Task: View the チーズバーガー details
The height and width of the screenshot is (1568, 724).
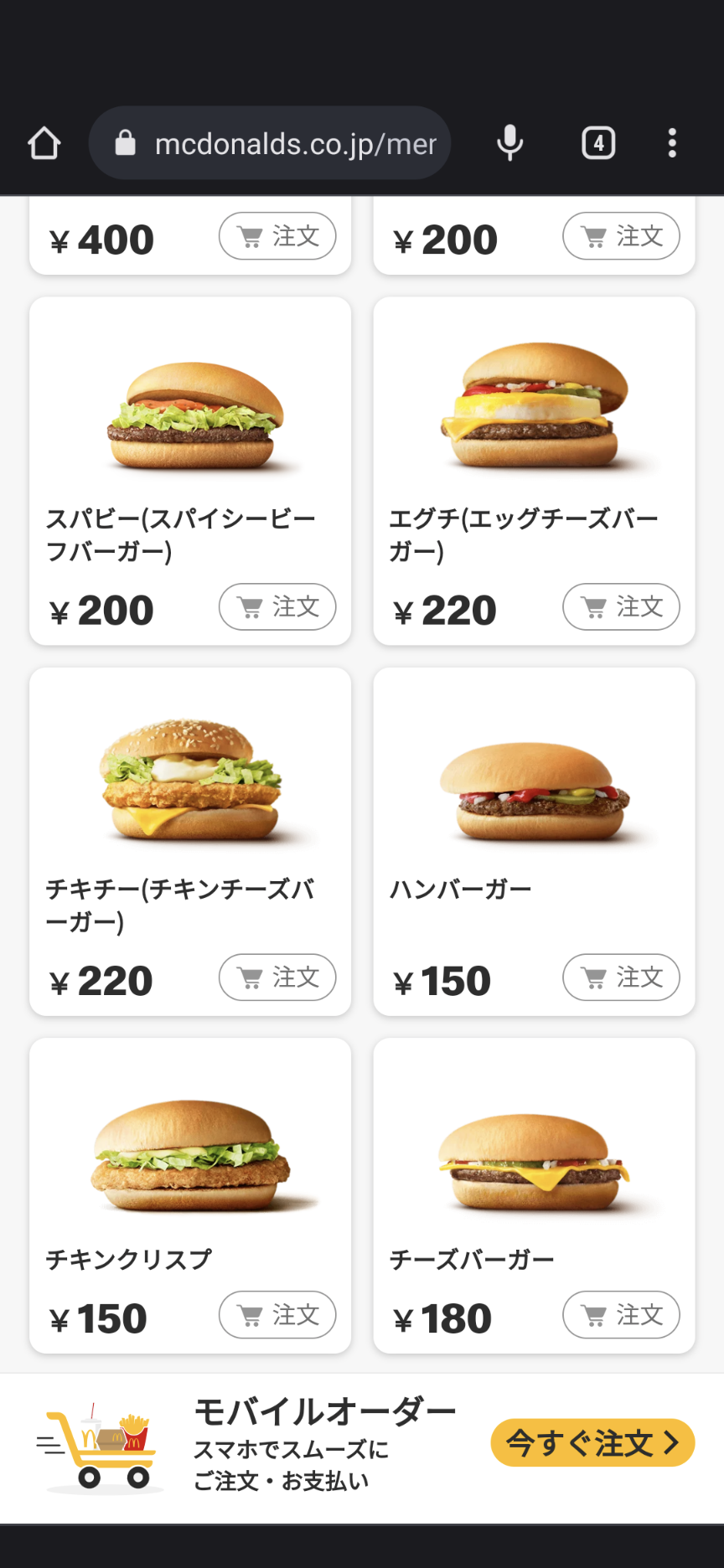Action: [534, 1160]
